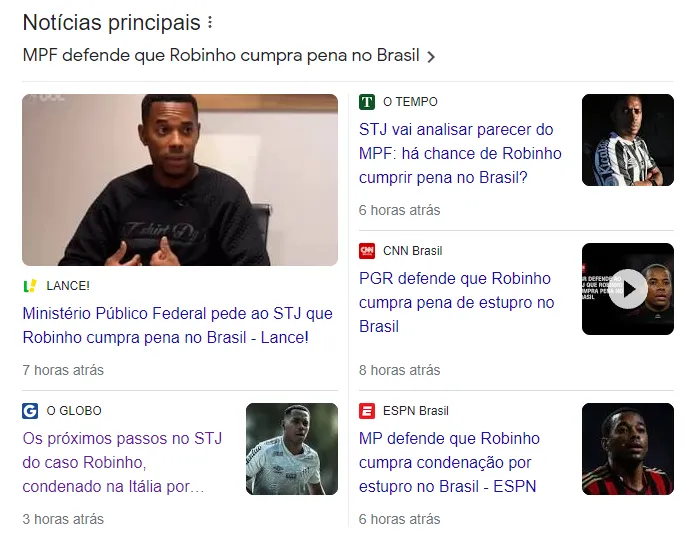
Task: Open the Notícias principais overflow menu
Action: [210, 23]
